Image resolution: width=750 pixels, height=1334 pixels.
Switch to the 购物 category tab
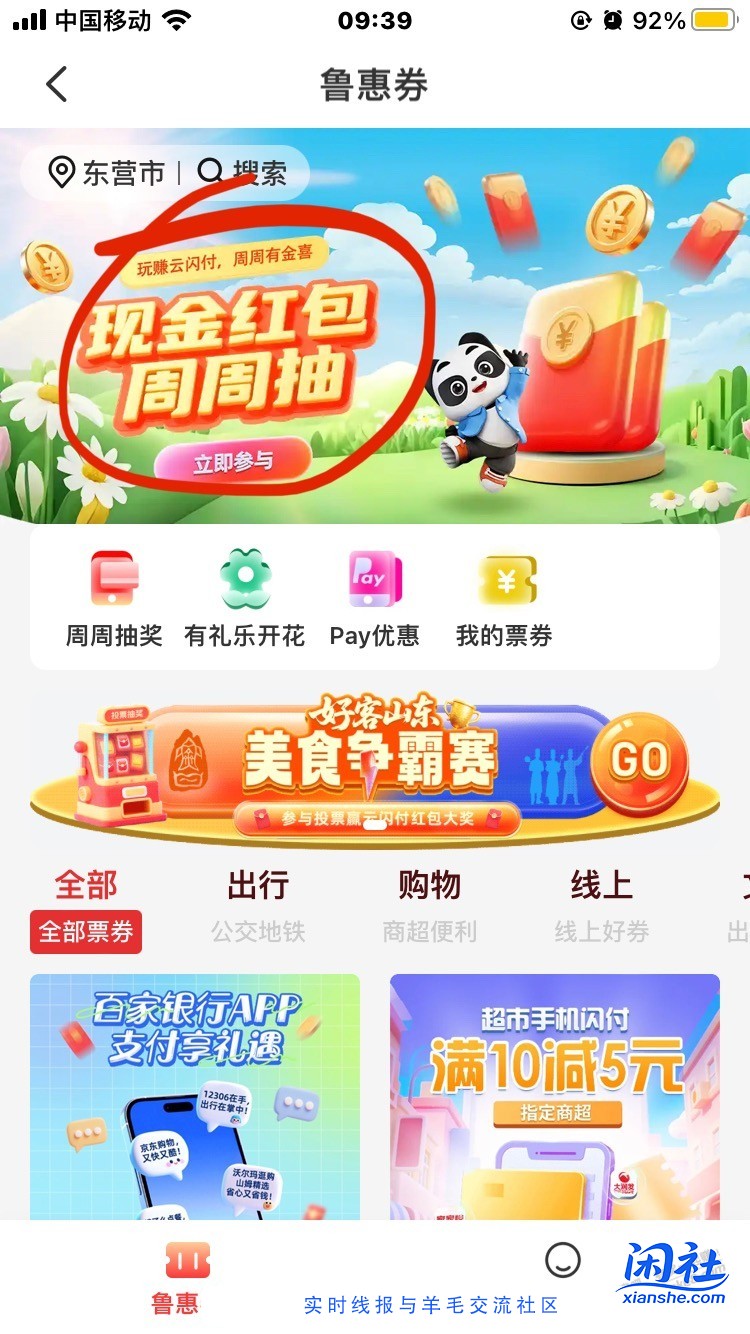tap(432, 886)
